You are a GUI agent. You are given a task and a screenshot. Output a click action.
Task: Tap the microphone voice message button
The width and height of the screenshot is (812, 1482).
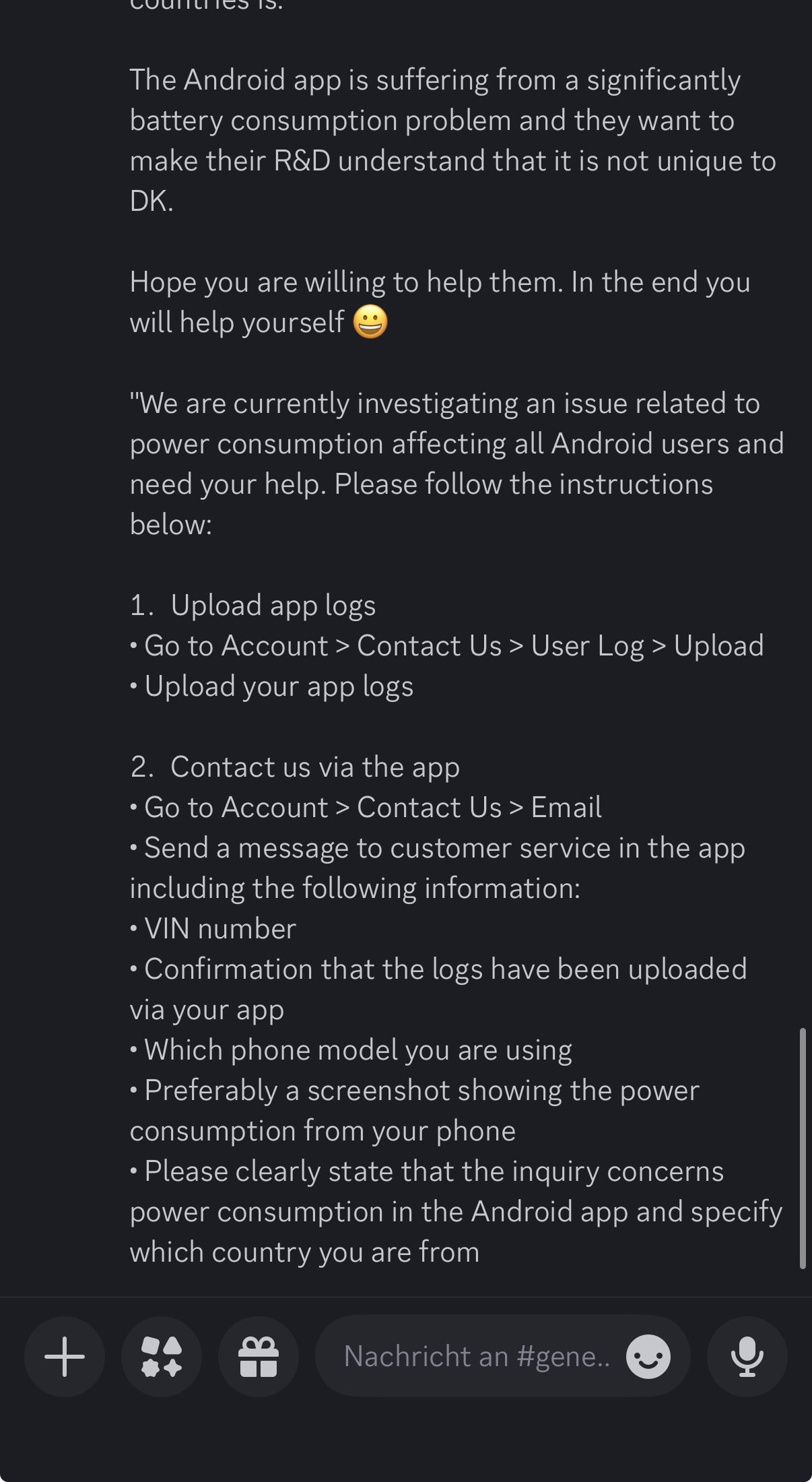tap(747, 1356)
